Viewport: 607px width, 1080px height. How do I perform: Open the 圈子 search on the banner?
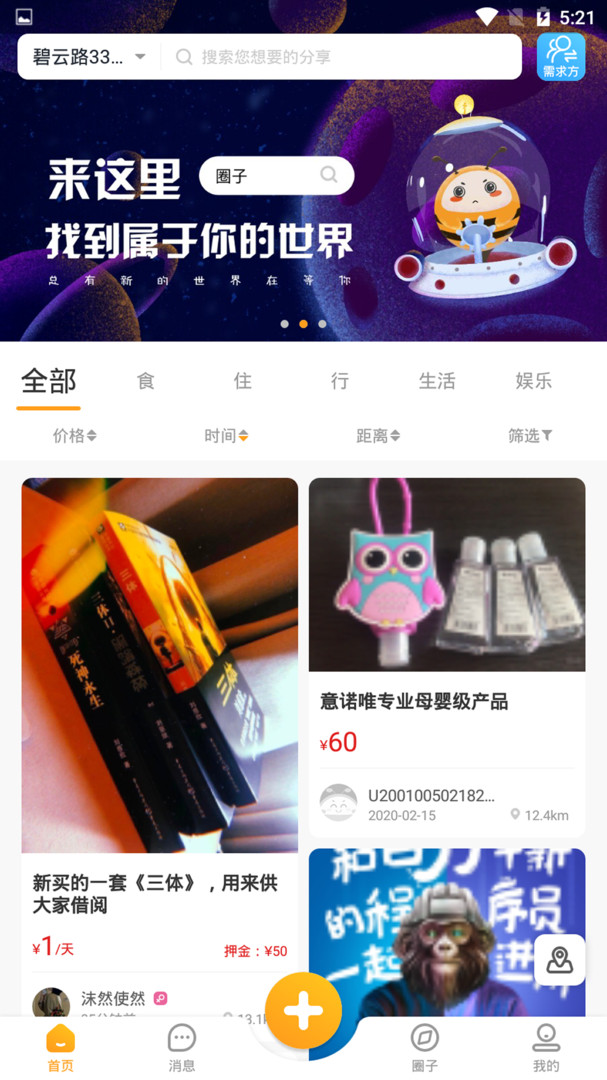click(x=276, y=176)
